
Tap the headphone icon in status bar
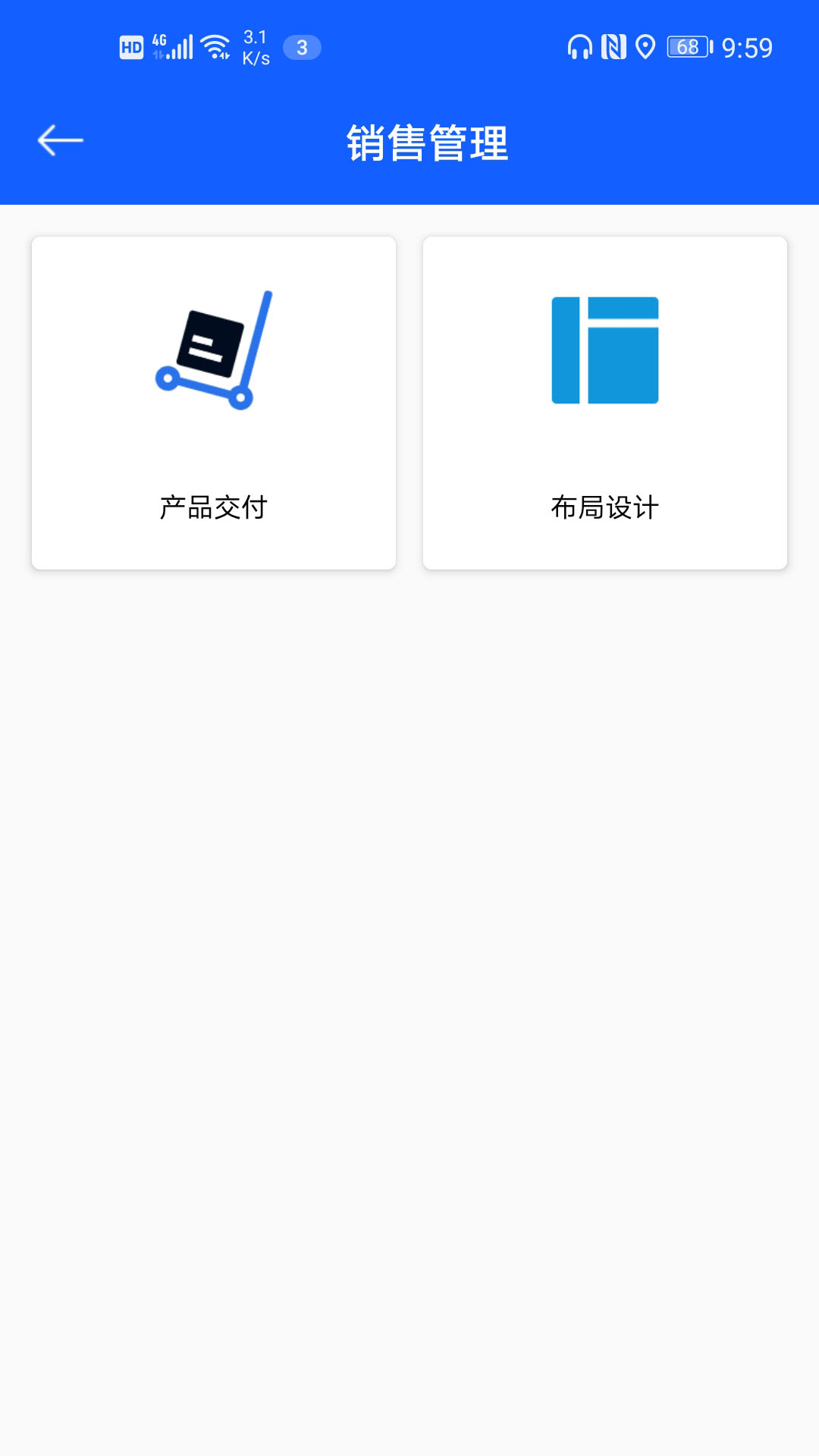[x=580, y=47]
